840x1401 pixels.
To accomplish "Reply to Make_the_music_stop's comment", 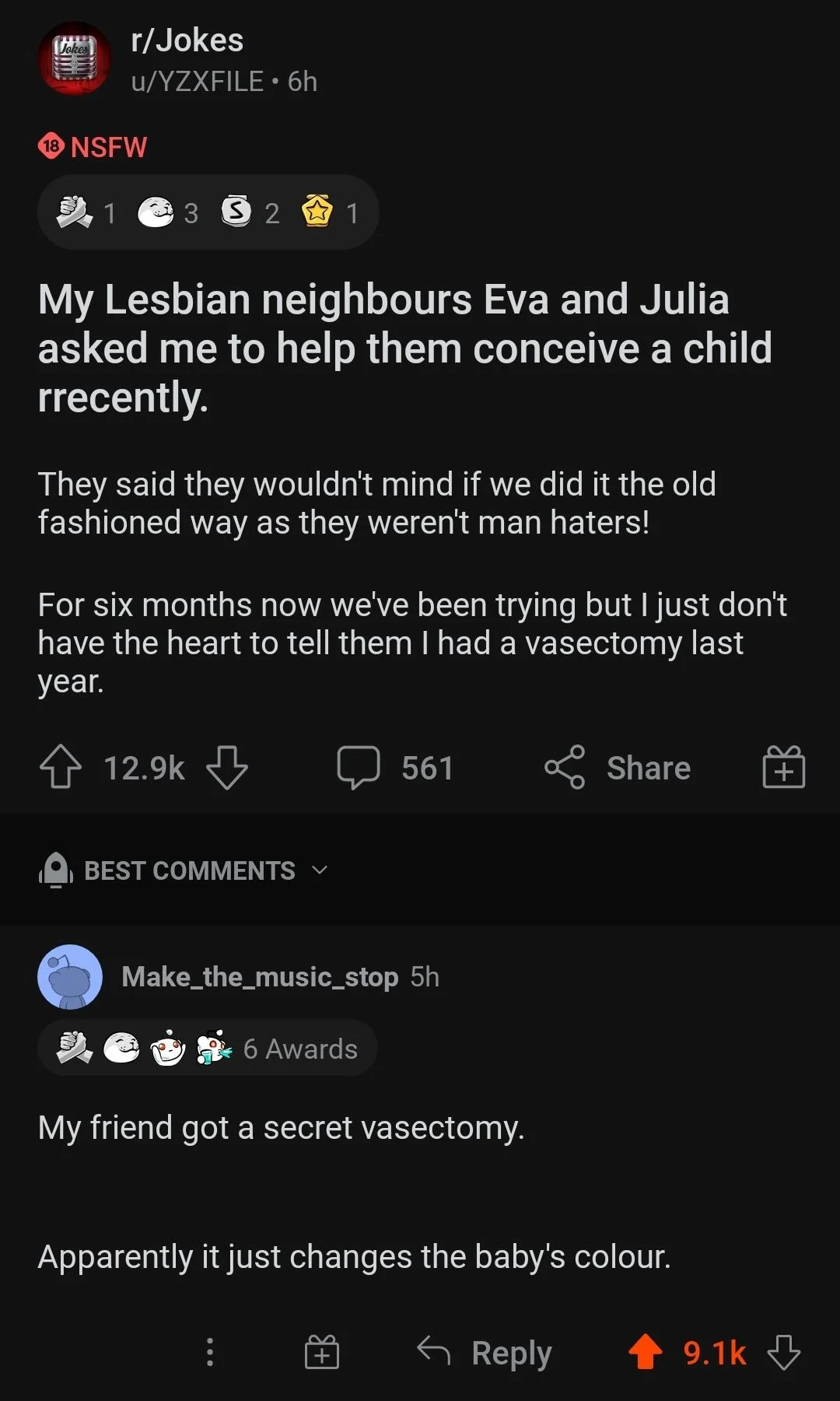I will (485, 1353).
